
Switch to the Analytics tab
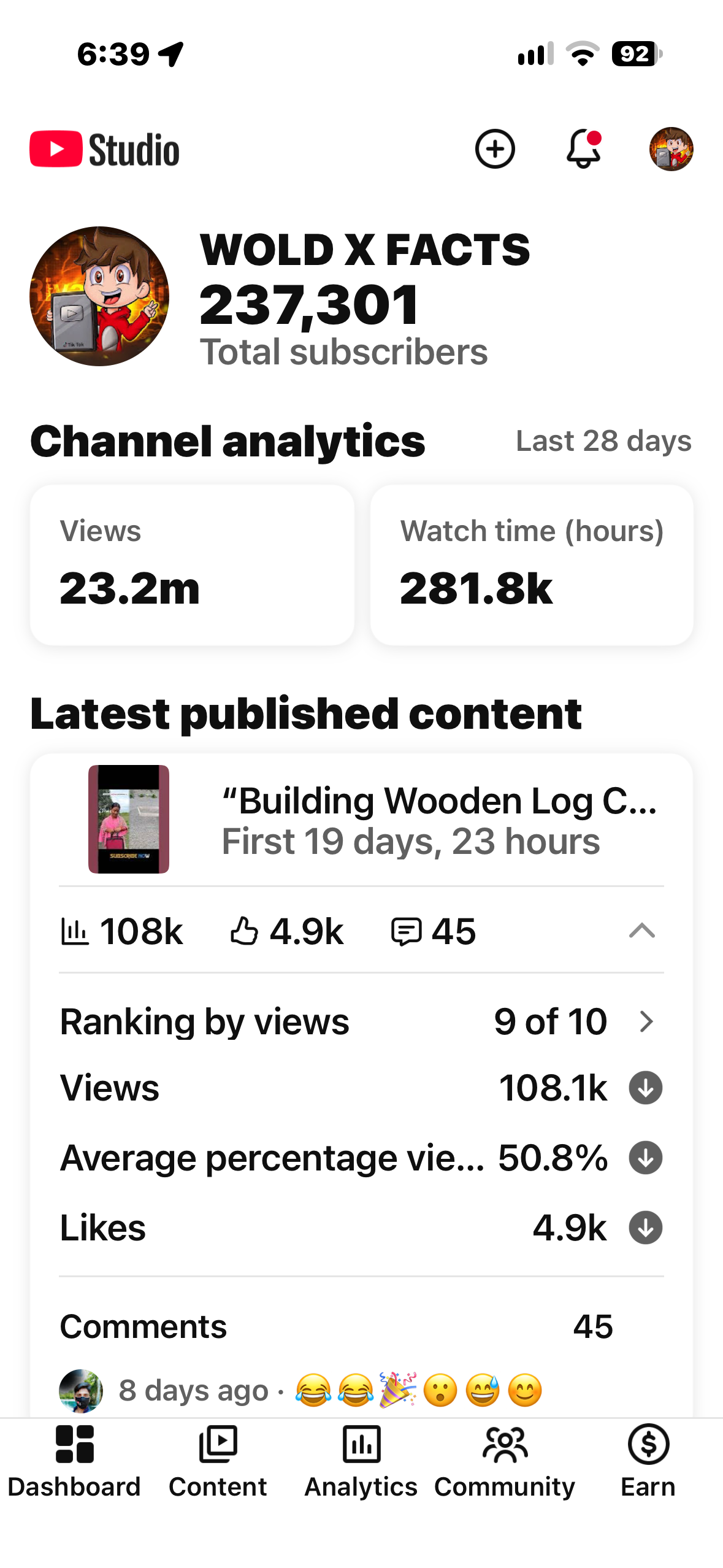[x=361, y=1462]
